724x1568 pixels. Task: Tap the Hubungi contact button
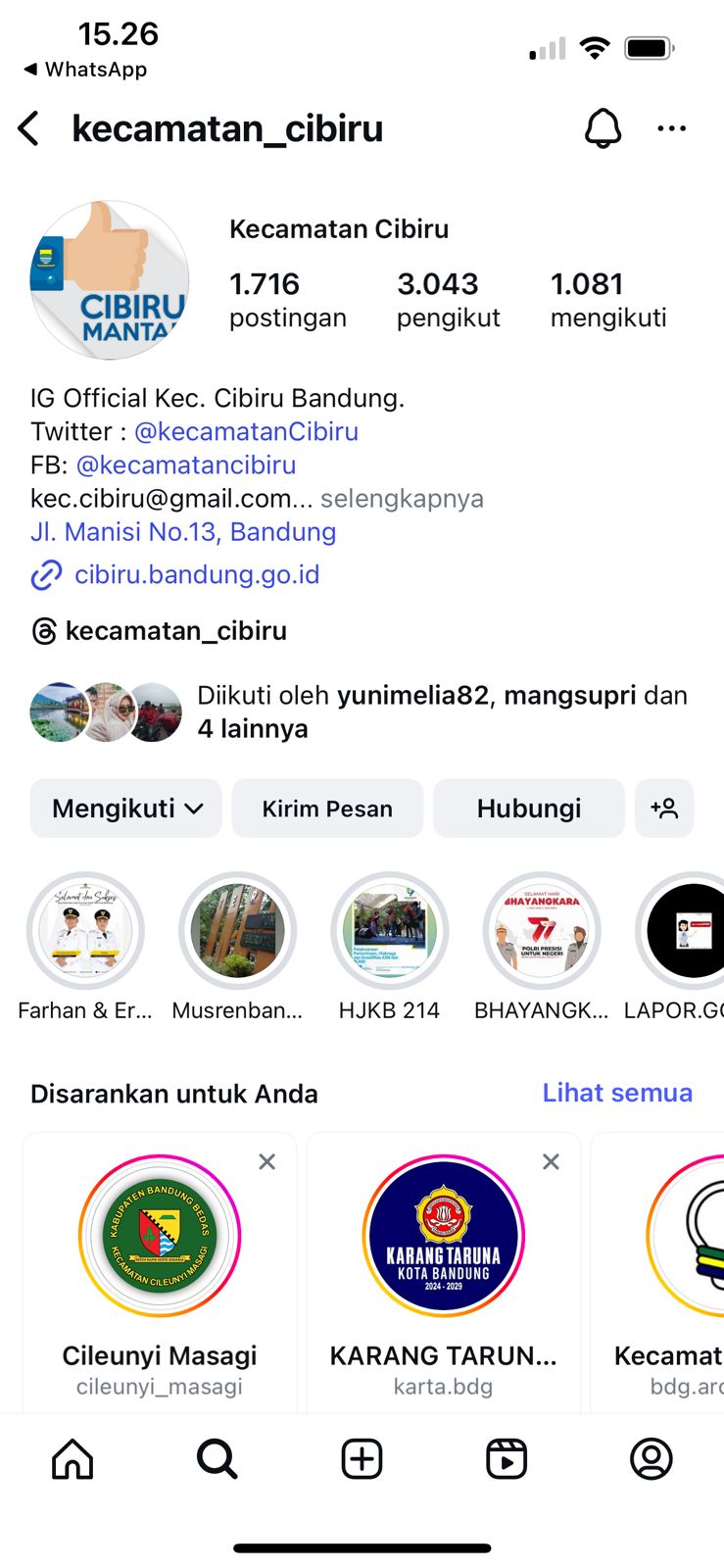pyautogui.click(x=528, y=808)
